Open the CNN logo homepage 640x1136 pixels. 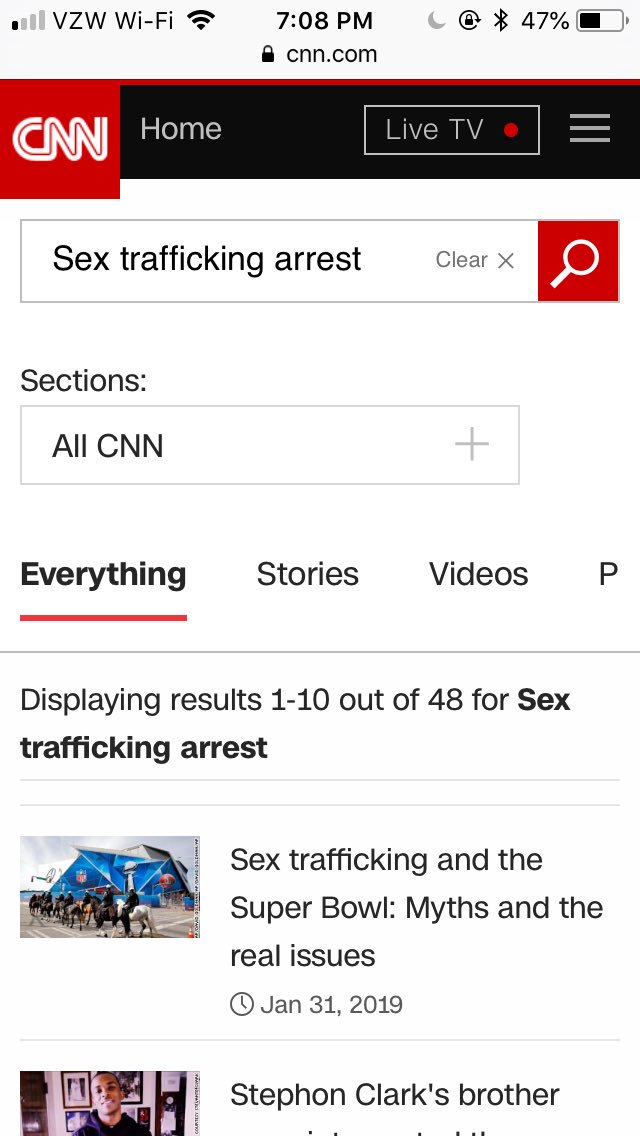[59, 139]
